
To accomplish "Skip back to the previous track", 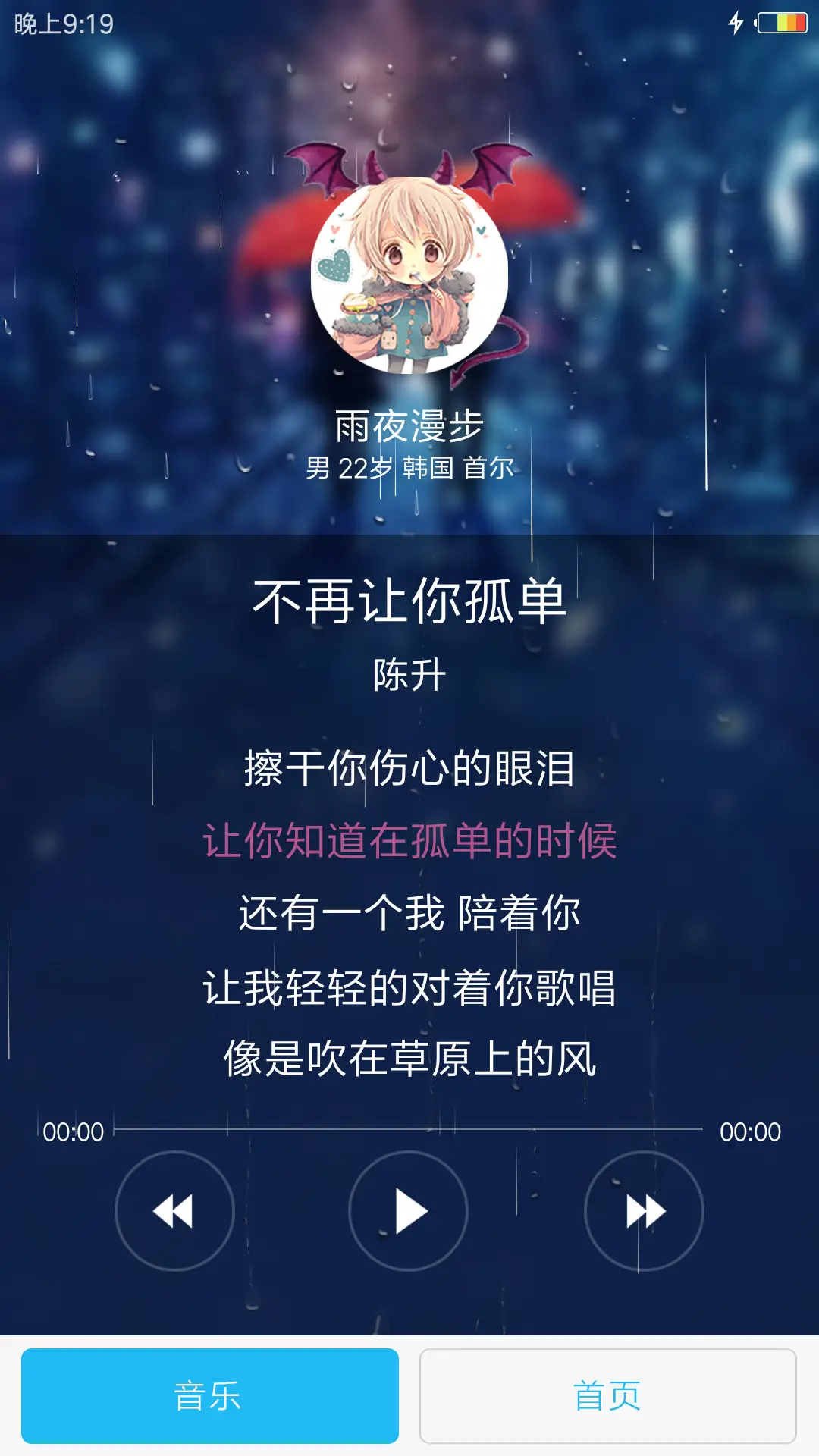I will coord(174,1210).
